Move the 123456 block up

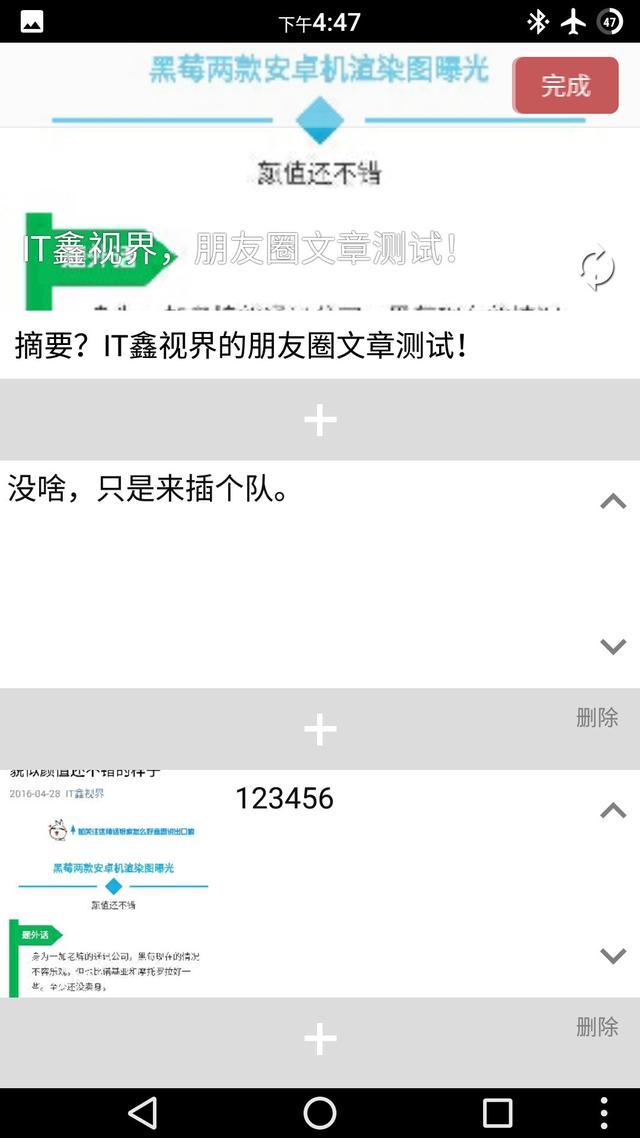(x=612, y=811)
